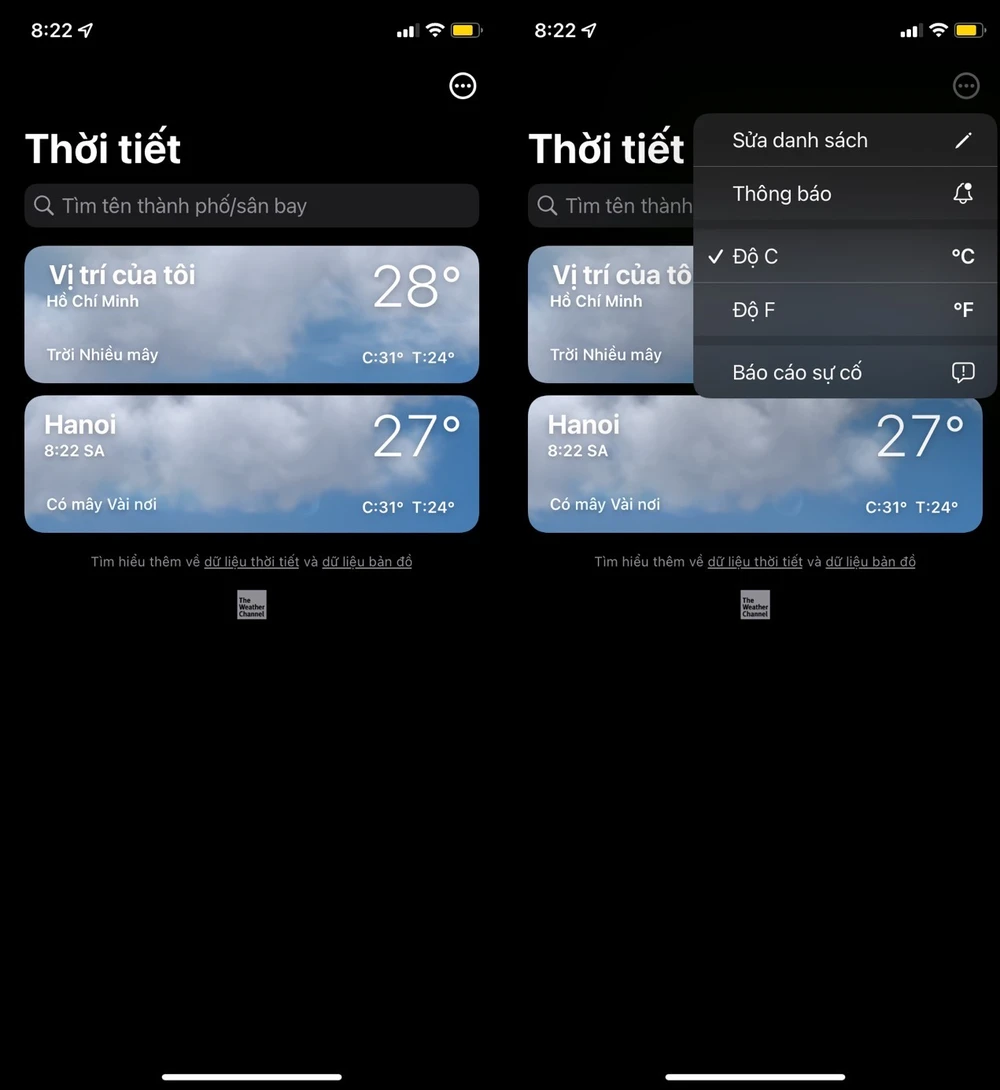This screenshot has height=1090, width=1000.
Task: Tap the bell icon beside Thông báo
Action: coord(963,194)
